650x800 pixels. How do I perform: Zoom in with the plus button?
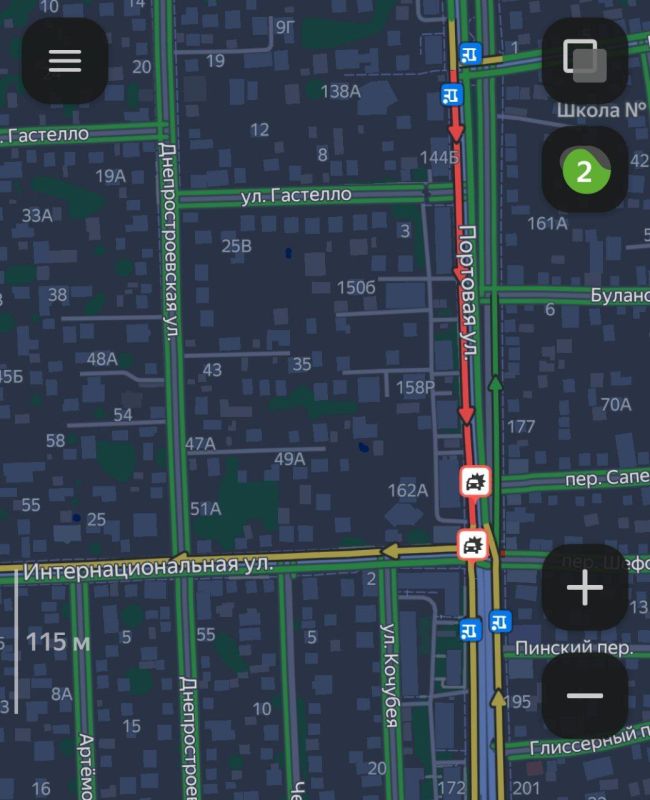coord(584,588)
